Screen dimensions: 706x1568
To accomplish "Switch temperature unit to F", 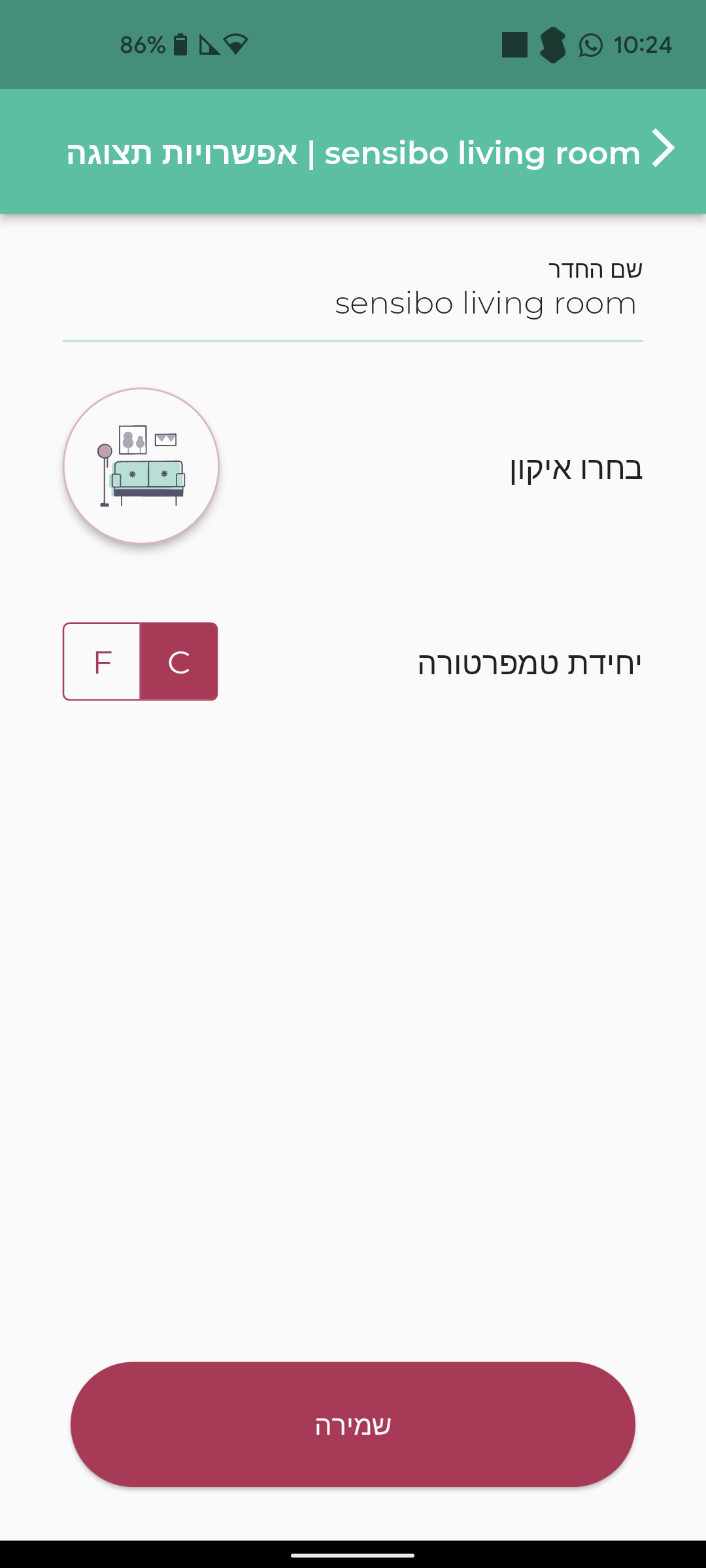I will coord(102,662).
